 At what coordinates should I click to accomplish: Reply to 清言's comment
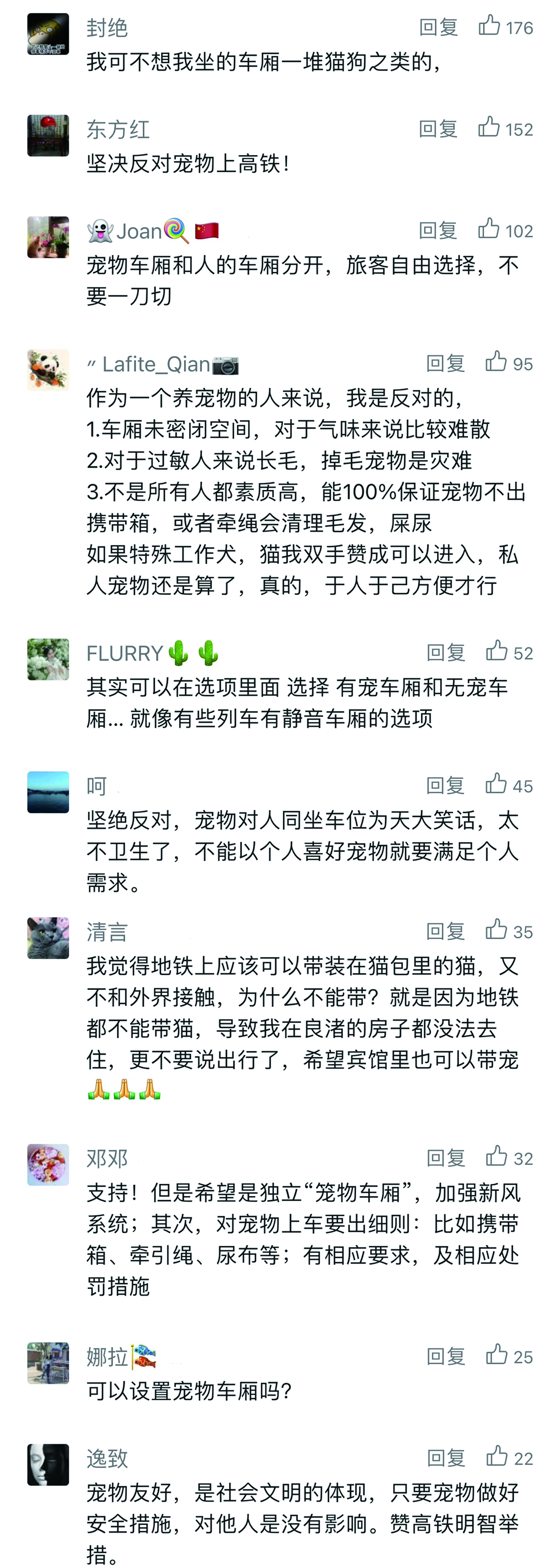click(x=446, y=931)
